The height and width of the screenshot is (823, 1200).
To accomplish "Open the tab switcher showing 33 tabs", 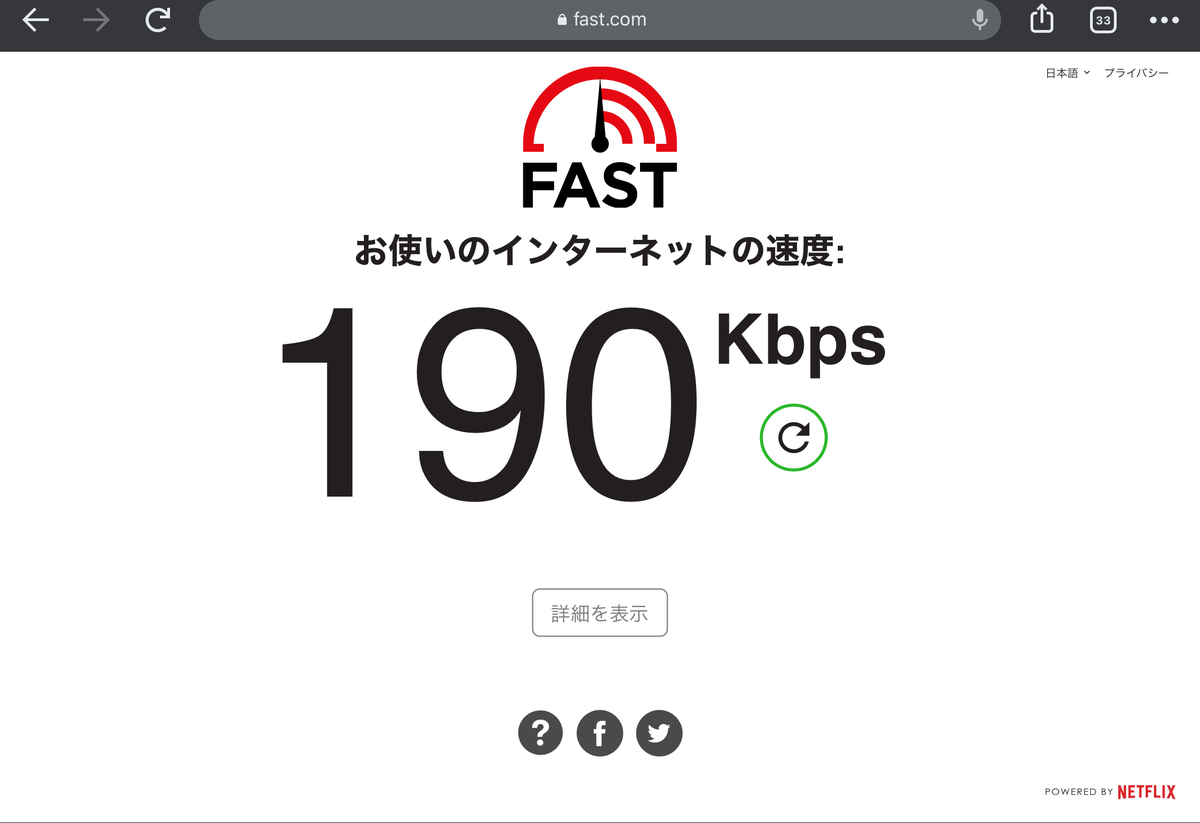I will click(x=1103, y=20).
